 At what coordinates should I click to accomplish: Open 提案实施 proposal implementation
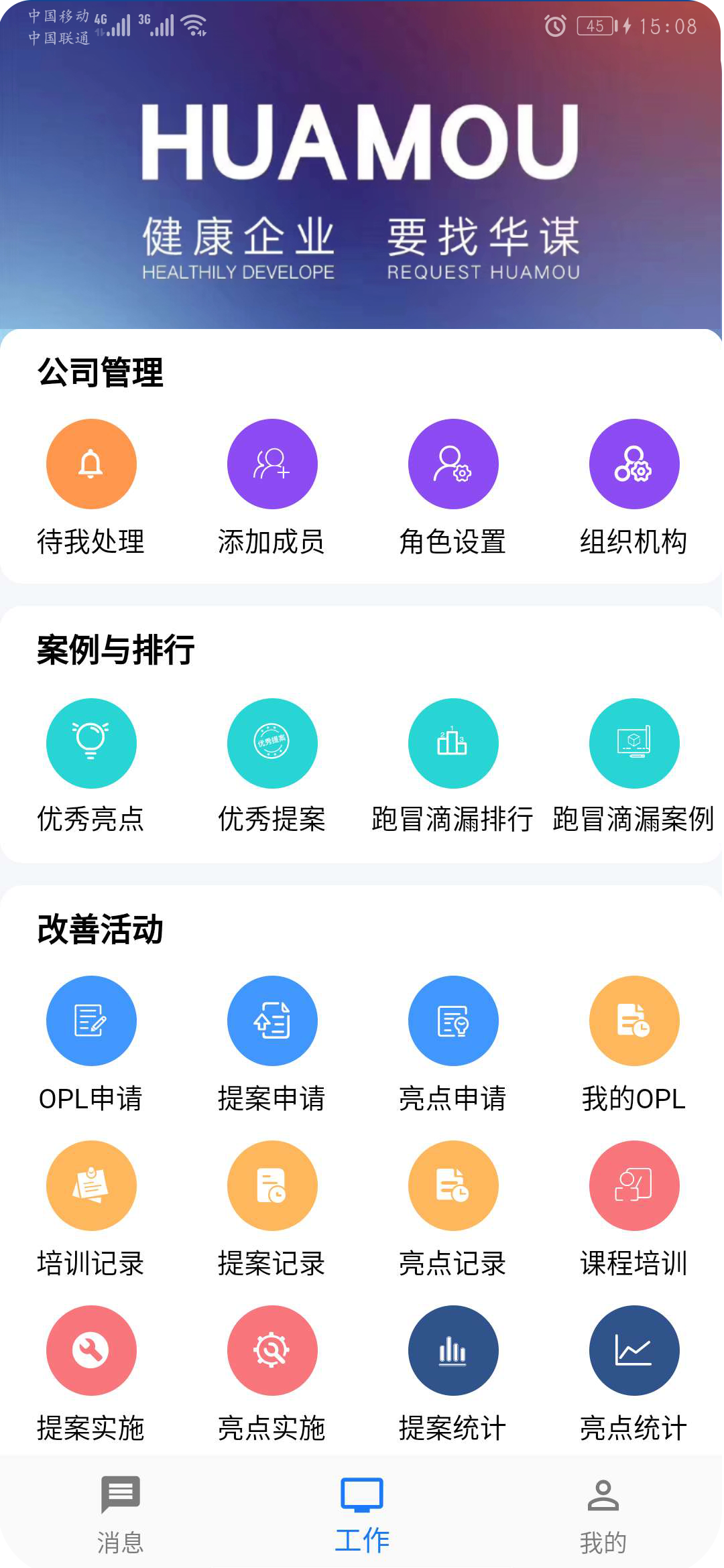91,1350
